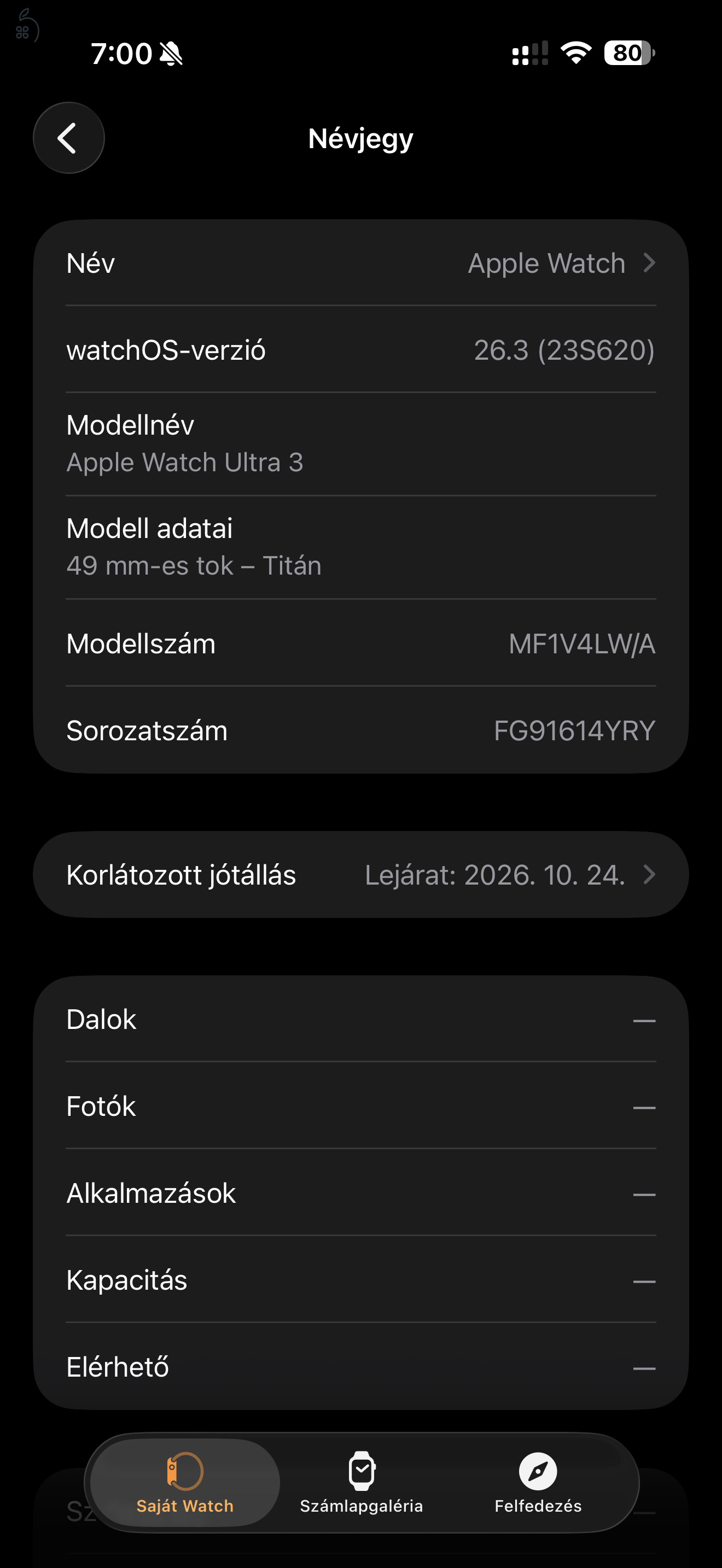Tap the chevron next to Apple Watch name
722x1568 pixels.
pos(650,263)
